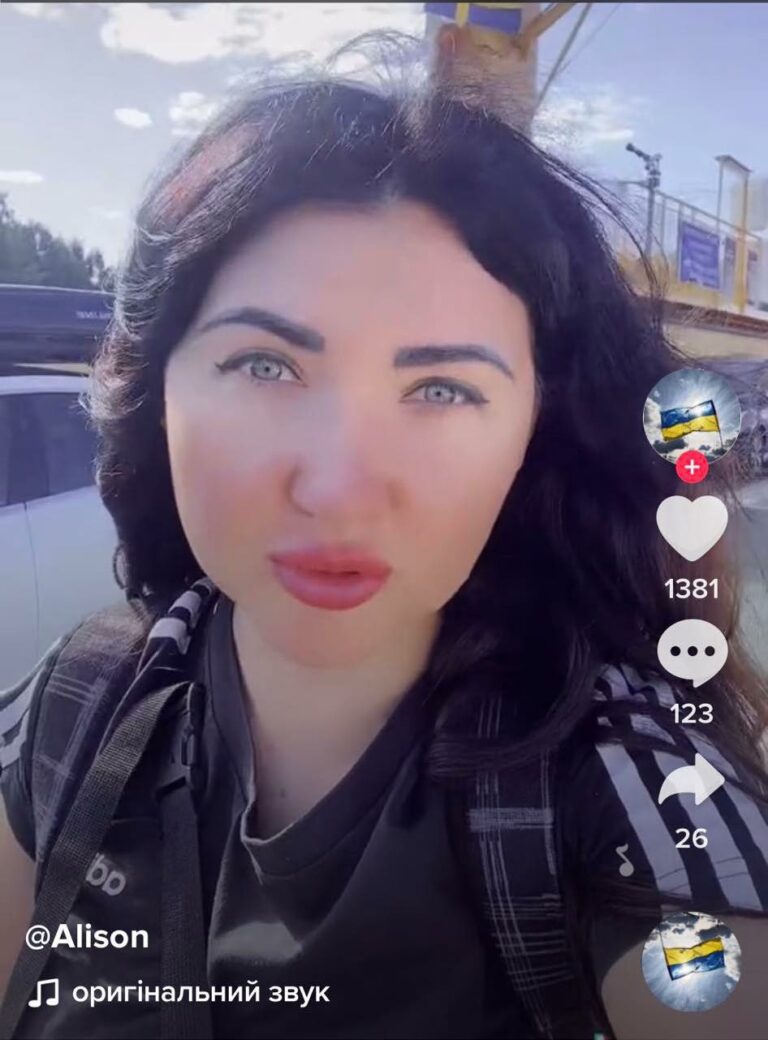Open the spinning sound disc
The height and width of the screenshot is (1040, 768).
[x=691, y=961]
